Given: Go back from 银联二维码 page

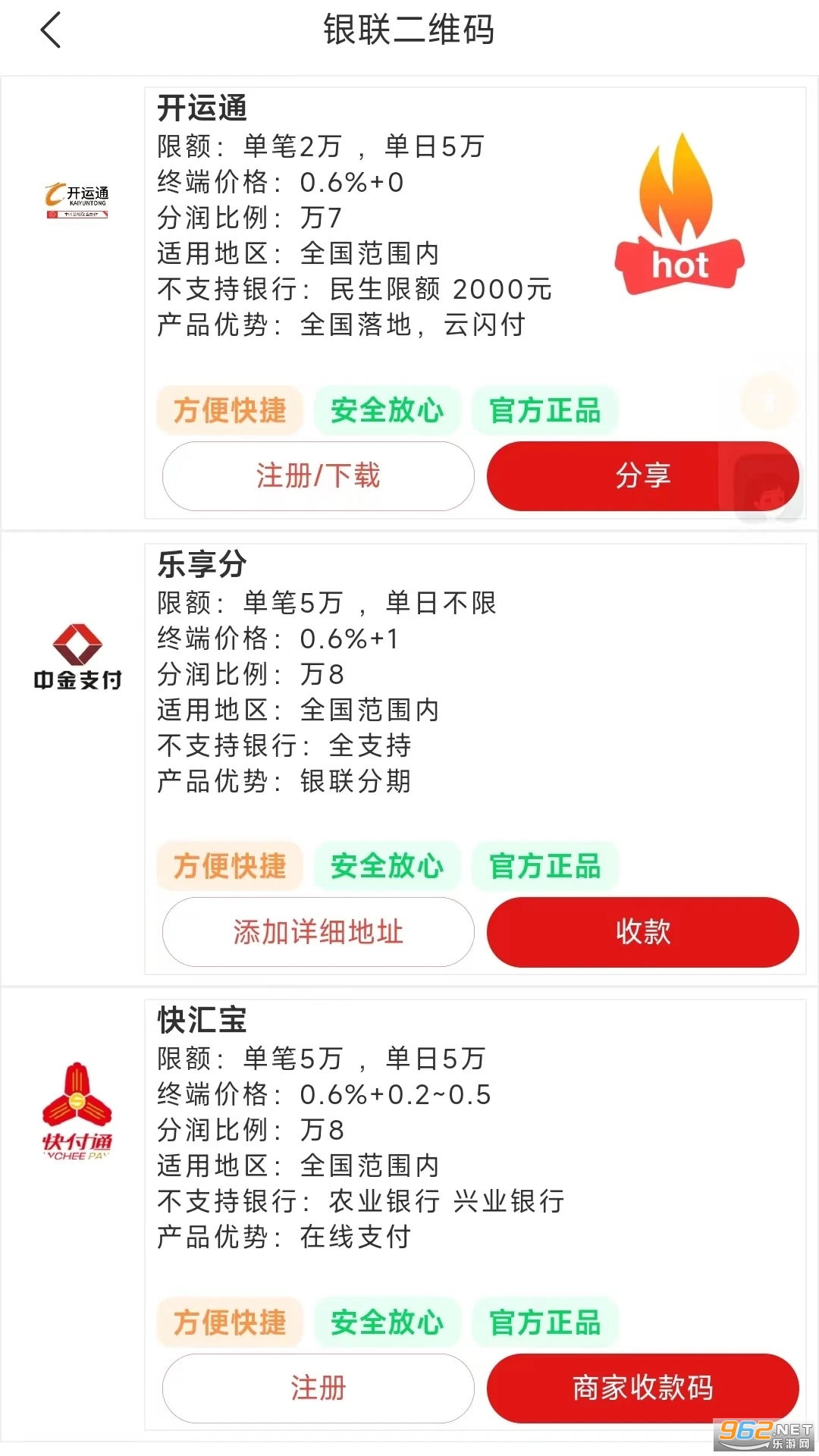Looking at the screenshot, I should [x=50, y=31].
